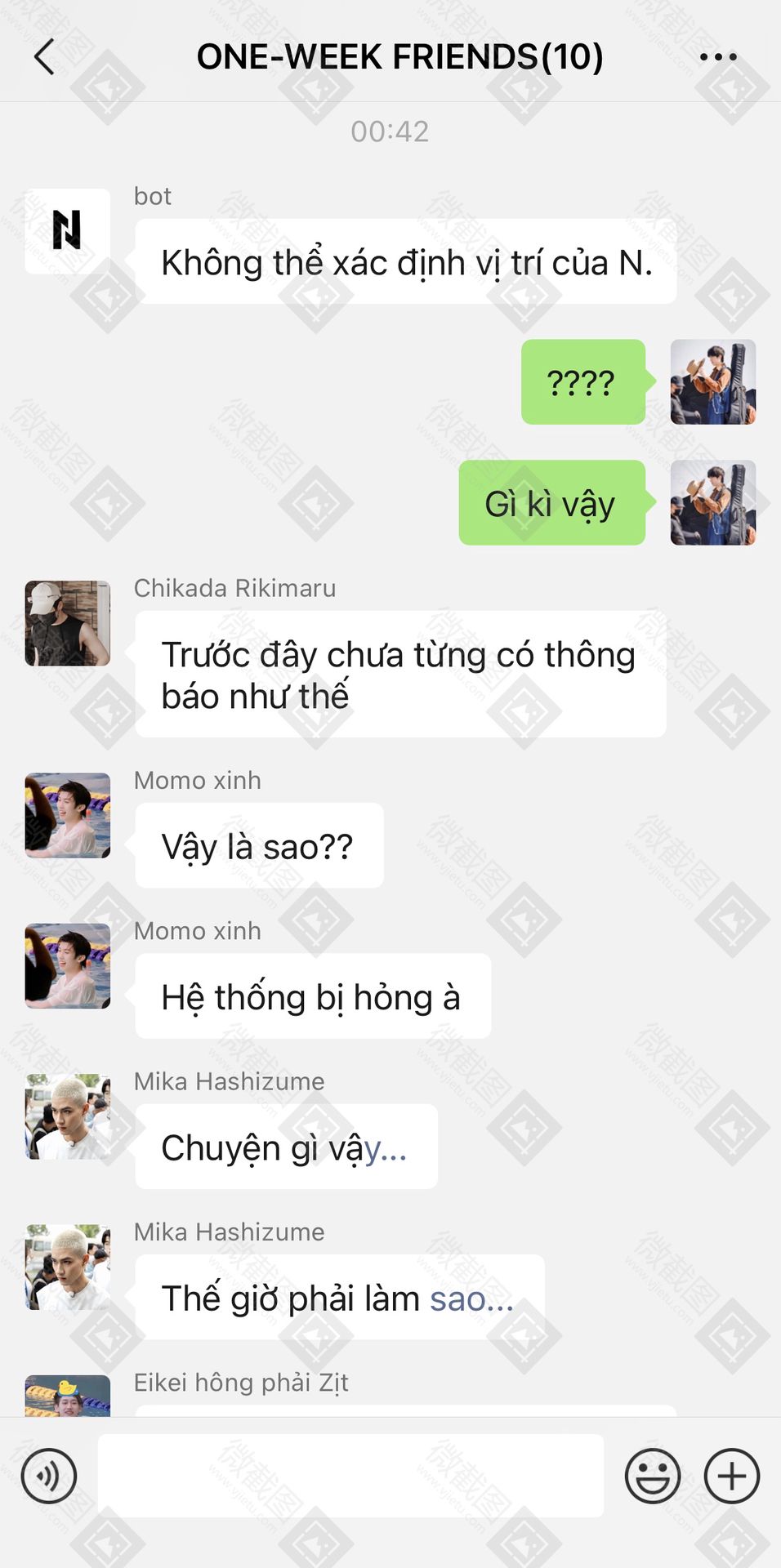Open the bot's profile avatar
This screenshot has width=781, height=1568.
(x=68, y=231)
